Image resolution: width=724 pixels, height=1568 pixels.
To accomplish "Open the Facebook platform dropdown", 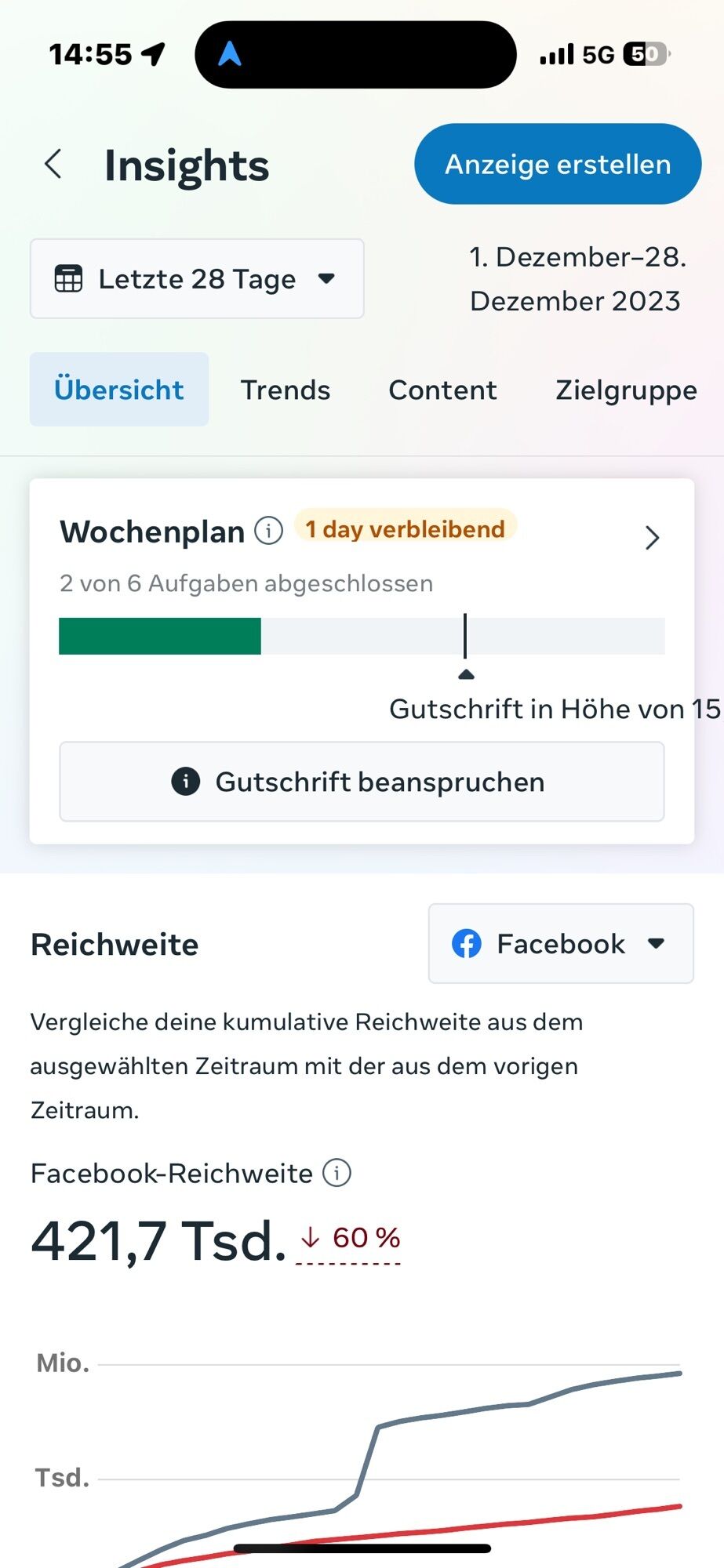I will click(x=561, y=944).
